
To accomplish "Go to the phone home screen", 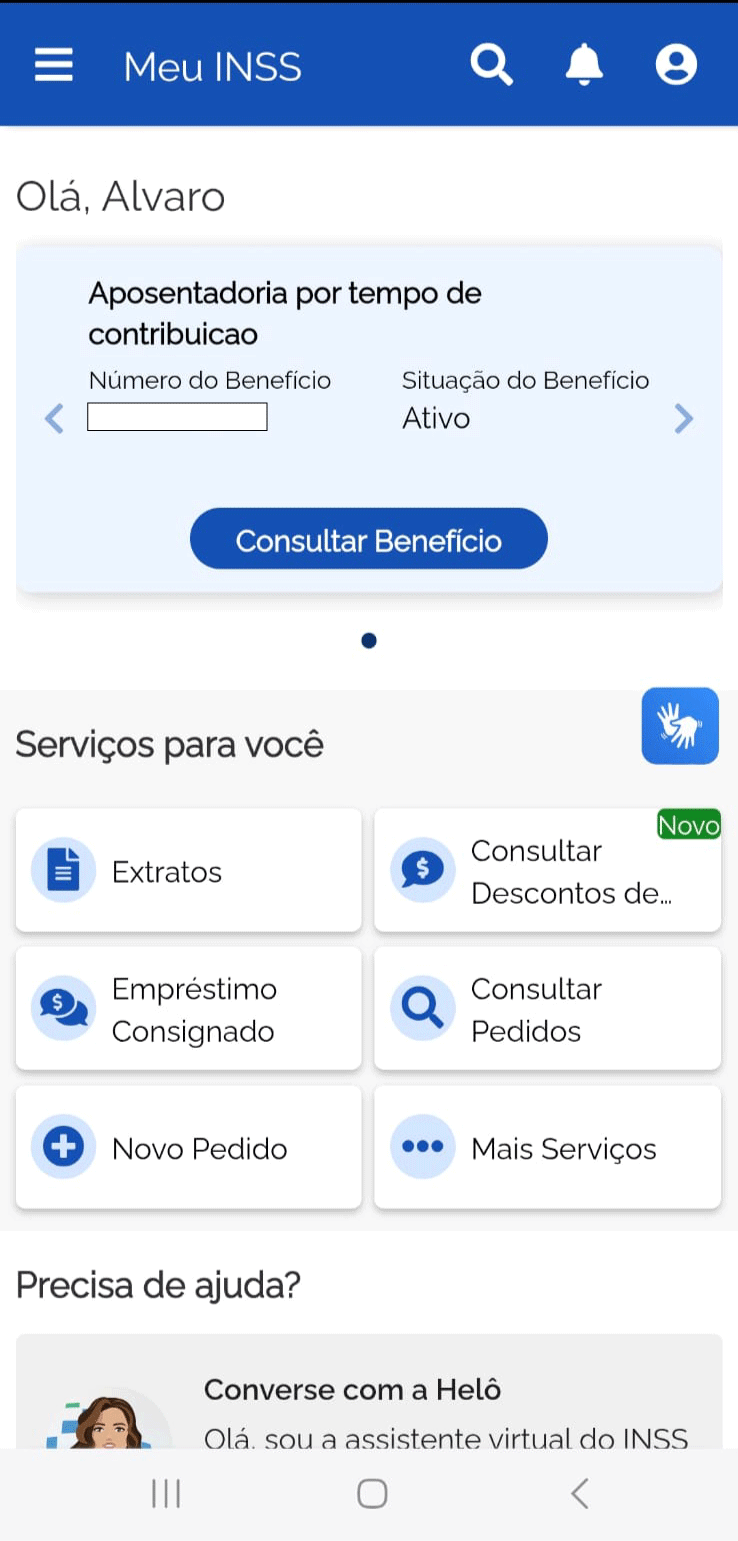I will 372,1494.
